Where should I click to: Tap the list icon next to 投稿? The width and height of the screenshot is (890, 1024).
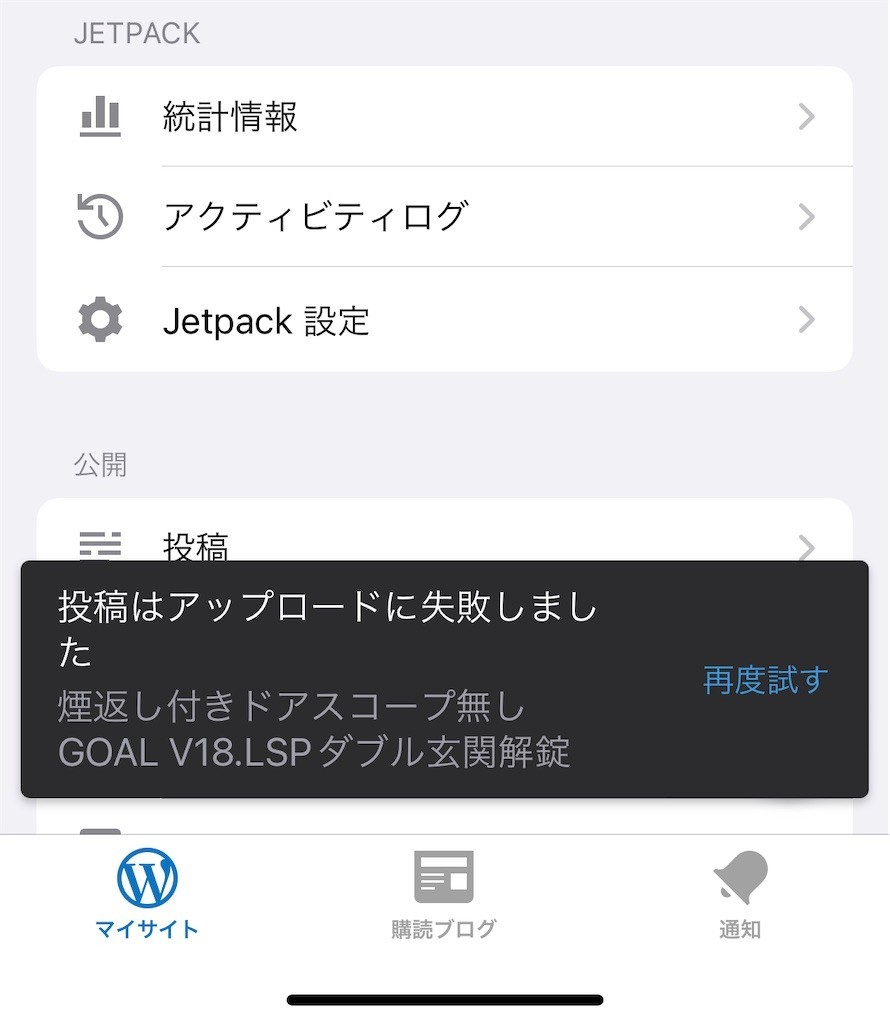tap(98, 542)
